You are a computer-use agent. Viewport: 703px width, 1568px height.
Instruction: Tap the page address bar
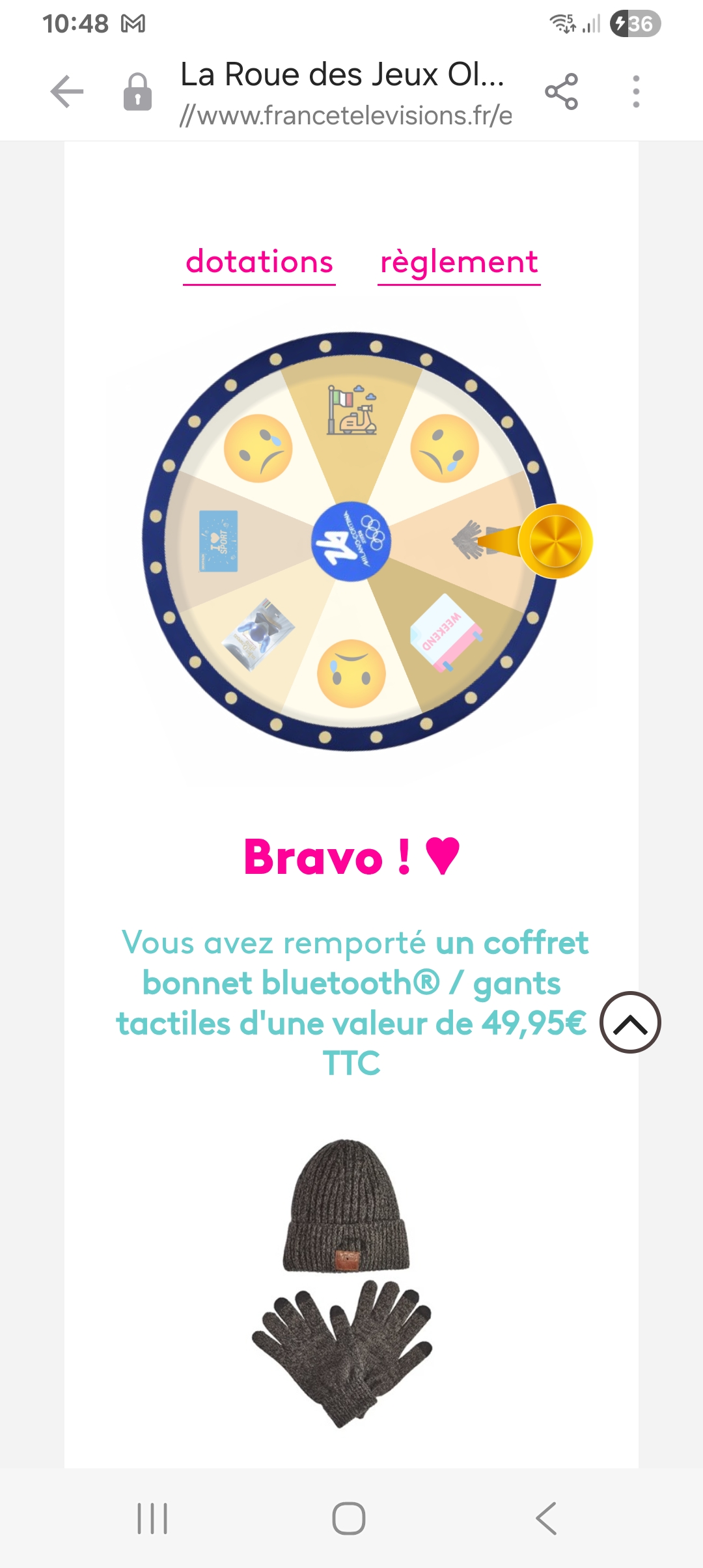coord(345,92)
